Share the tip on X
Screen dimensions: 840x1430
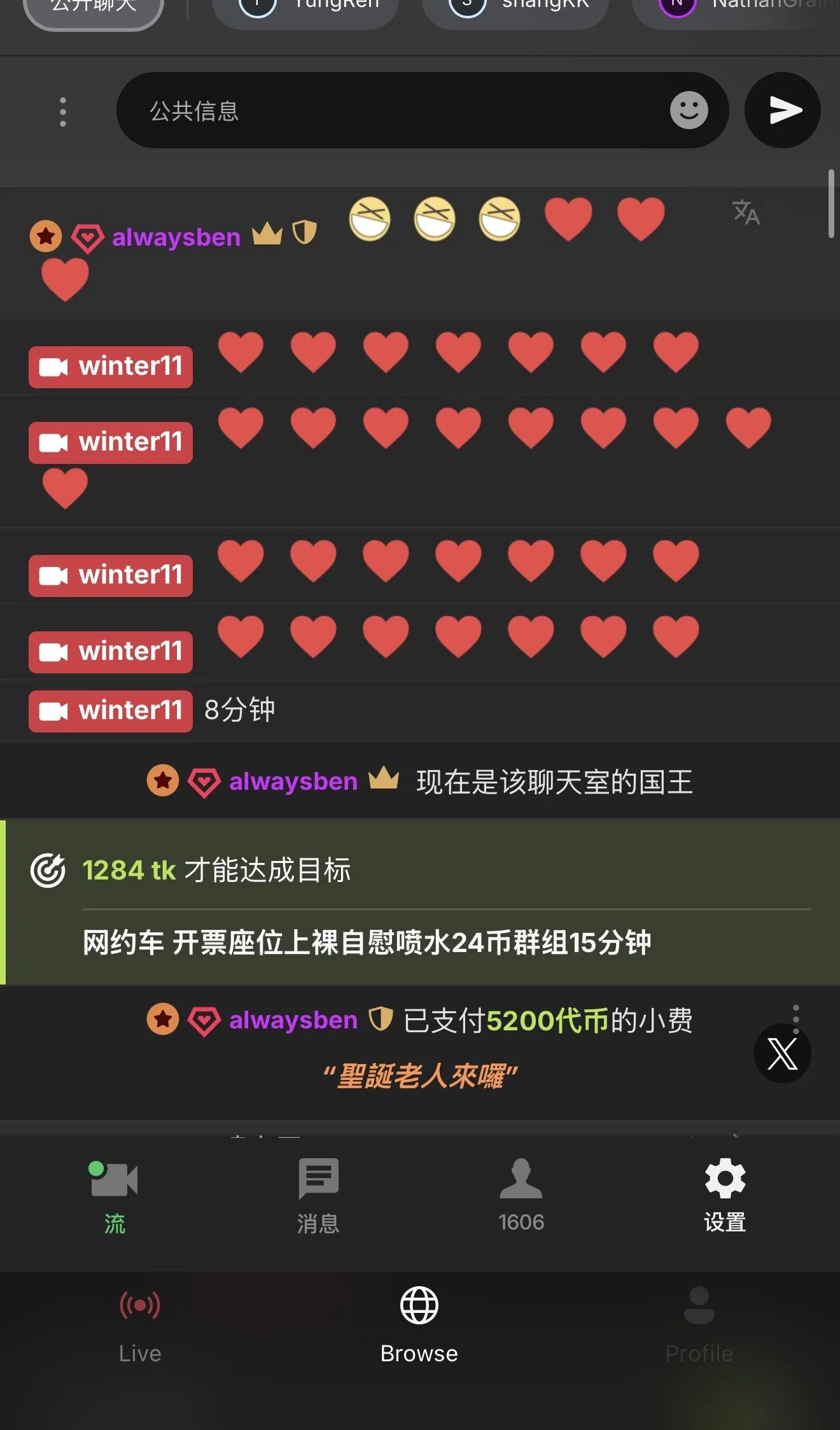click(782, 1053)
